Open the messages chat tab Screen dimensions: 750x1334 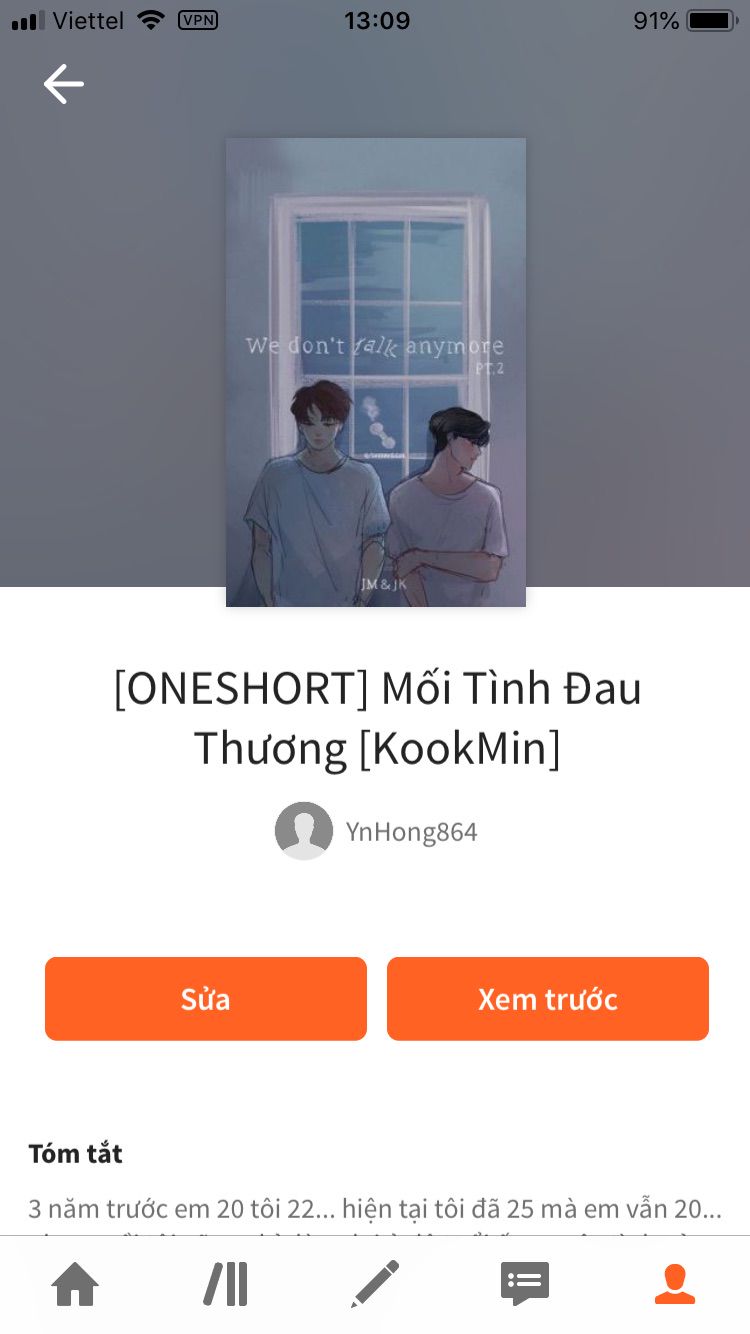(525, 1284)
